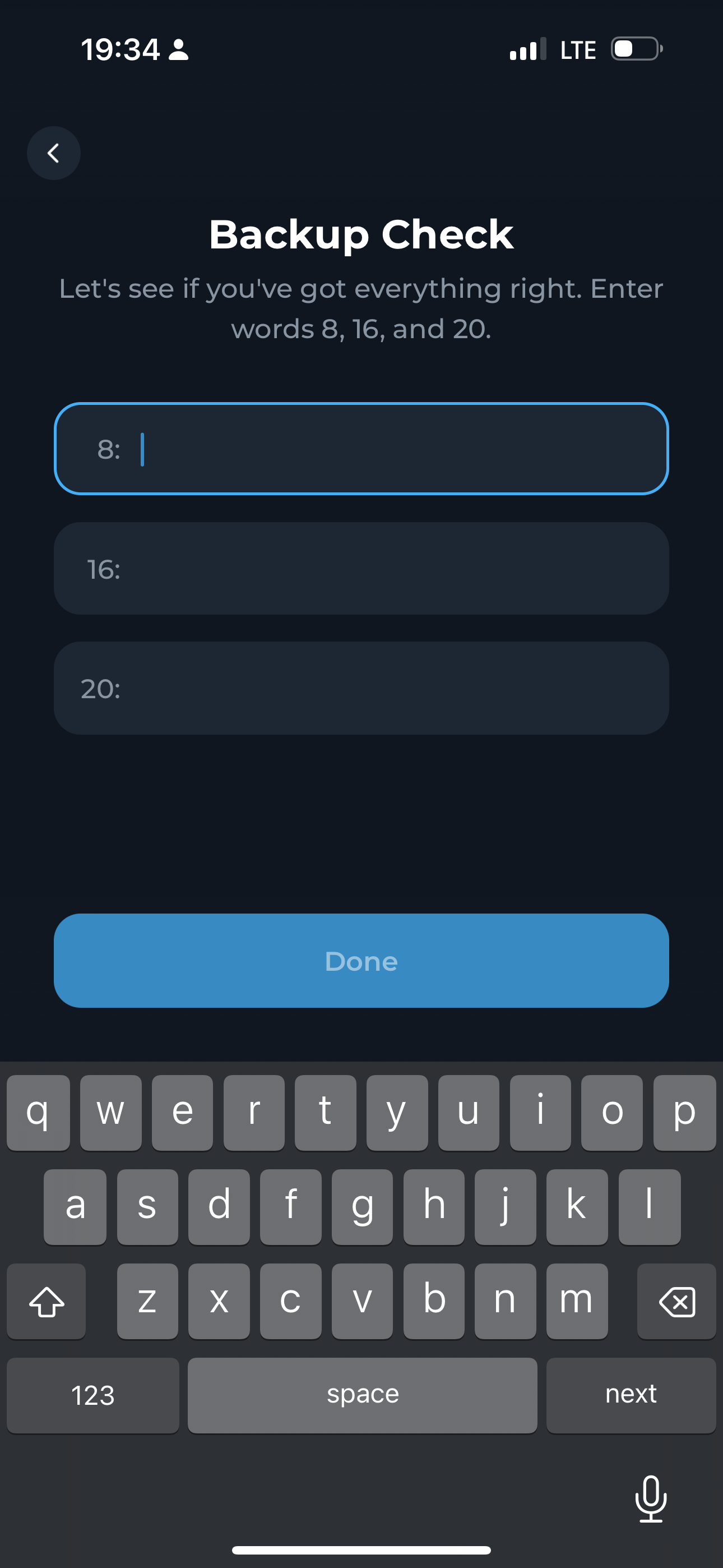This screenshot has width=723, height=1568.
Task: Hit the keyboard backspace key
Action: pos(676,1302)
